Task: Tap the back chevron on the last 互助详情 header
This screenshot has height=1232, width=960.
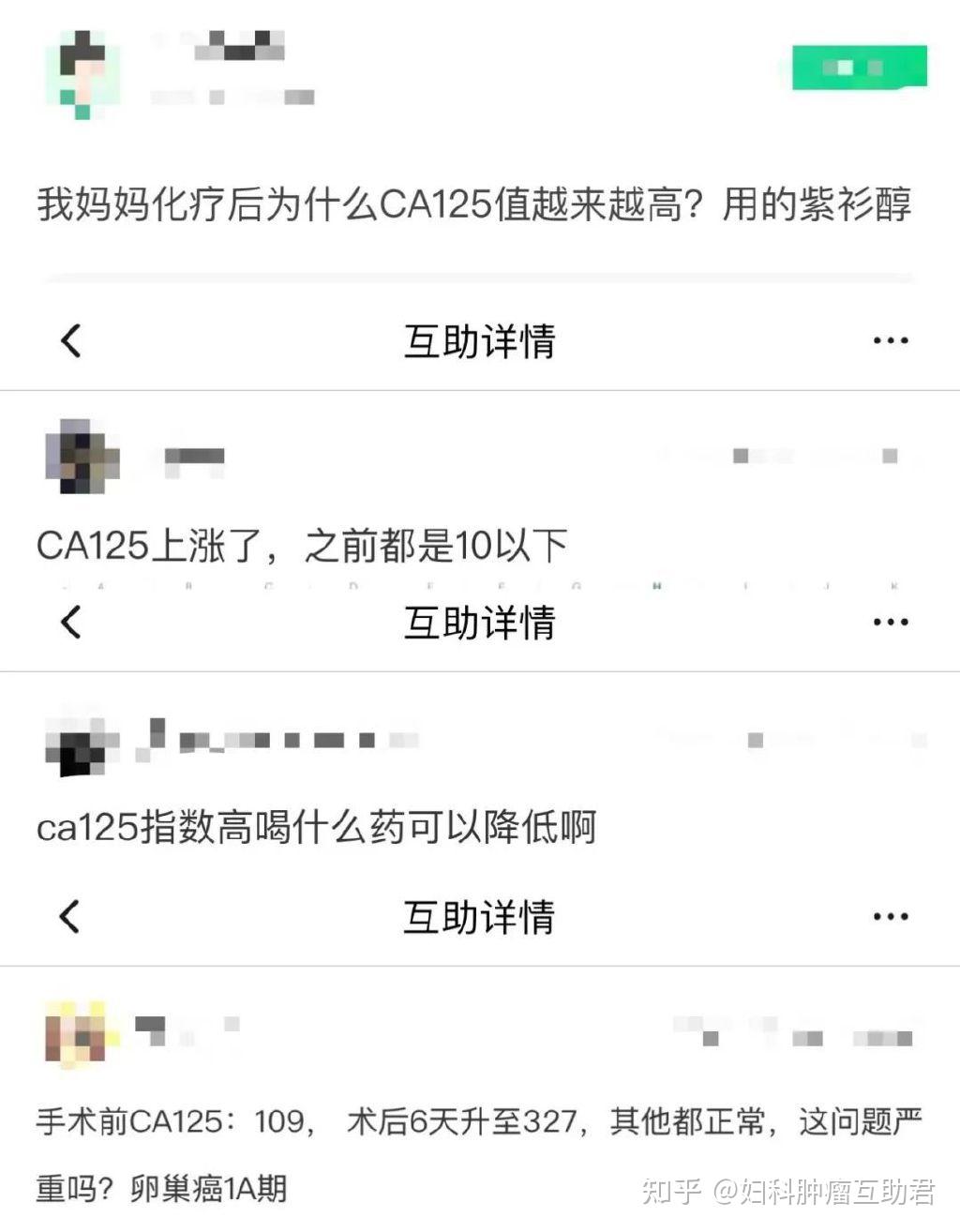Action: pyautogui.click(x=71, y=916)
